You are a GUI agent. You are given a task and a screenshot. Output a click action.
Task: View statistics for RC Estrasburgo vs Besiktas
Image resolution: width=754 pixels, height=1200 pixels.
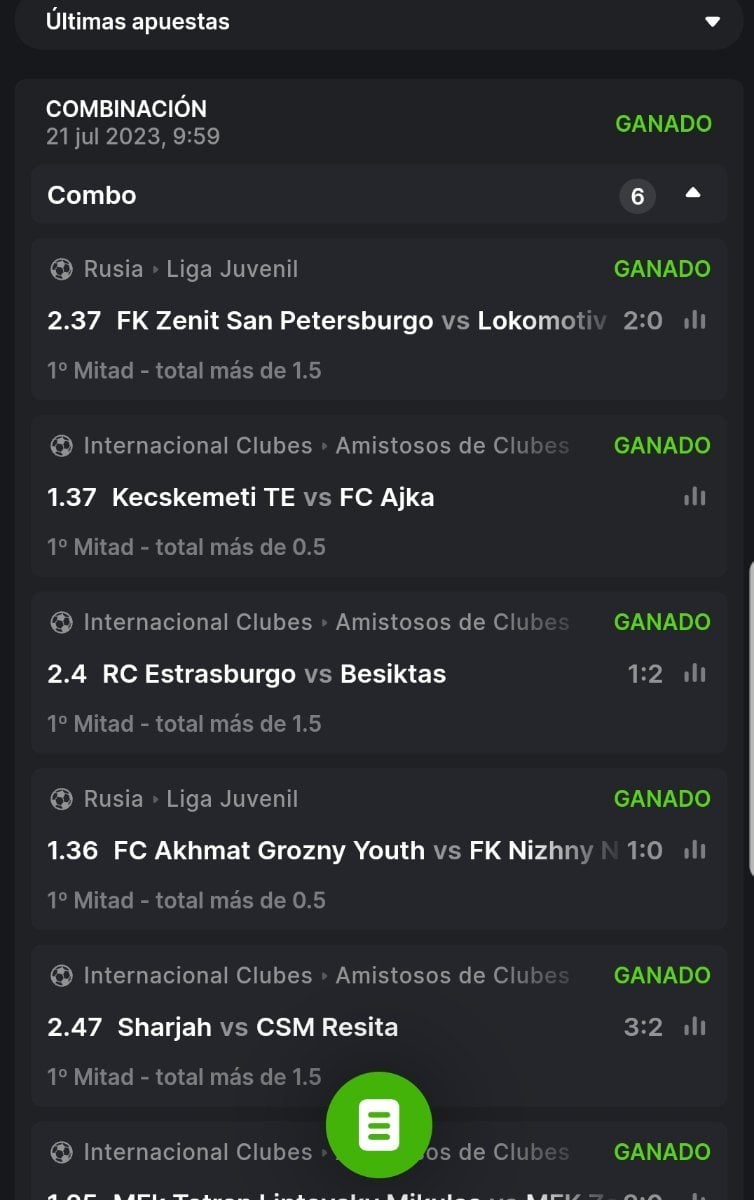point(695,674)
